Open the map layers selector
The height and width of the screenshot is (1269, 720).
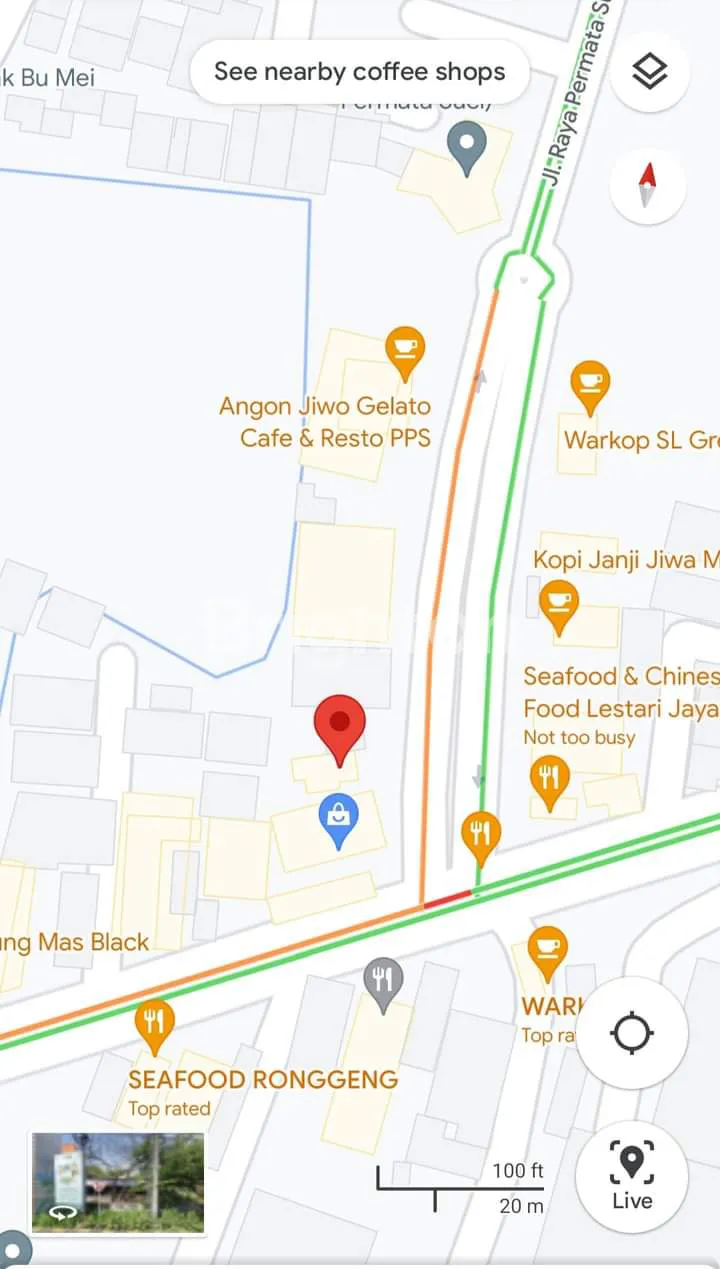[x=650, y=72]
